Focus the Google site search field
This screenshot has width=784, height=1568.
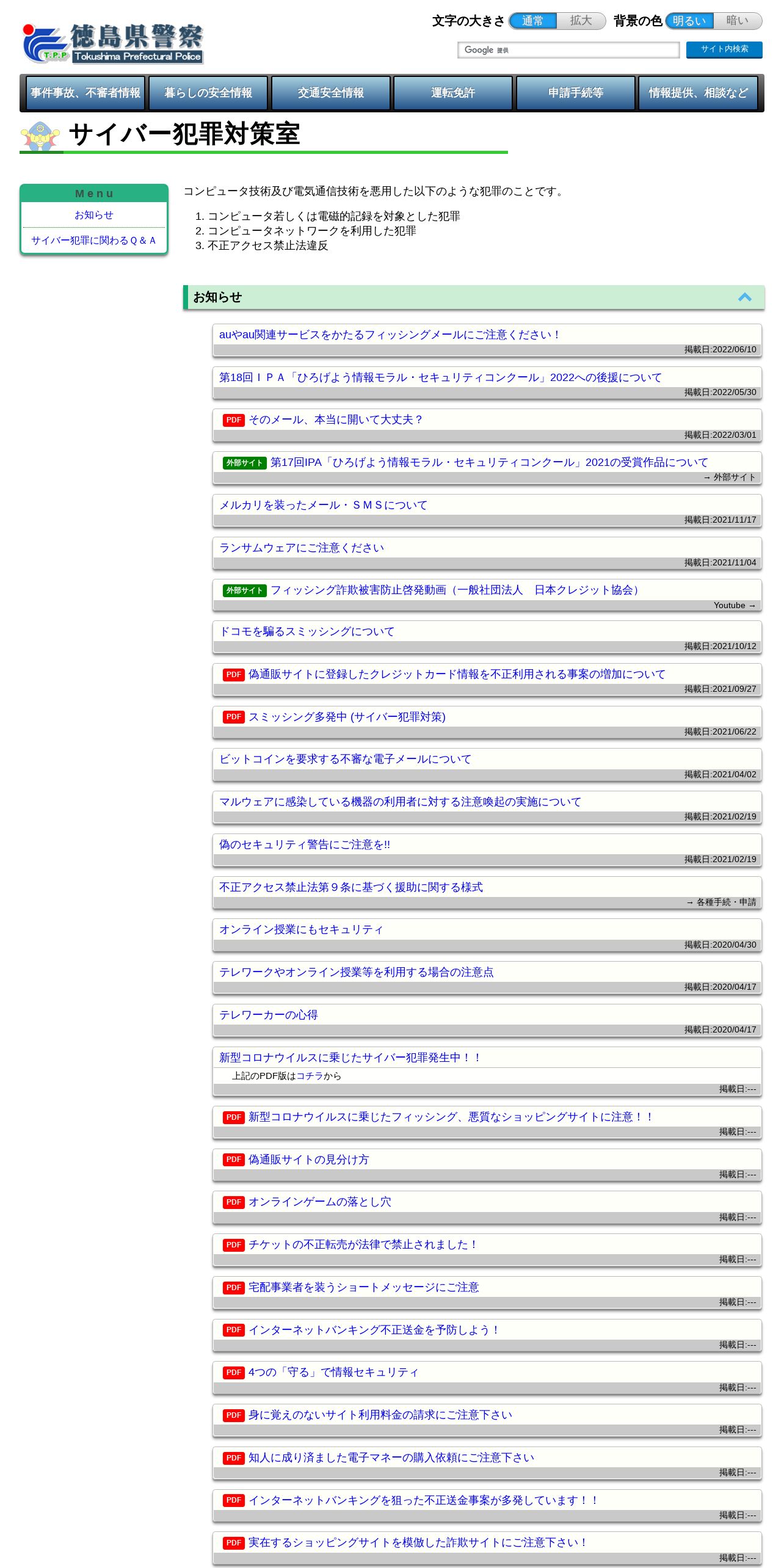tap(568, 50)
